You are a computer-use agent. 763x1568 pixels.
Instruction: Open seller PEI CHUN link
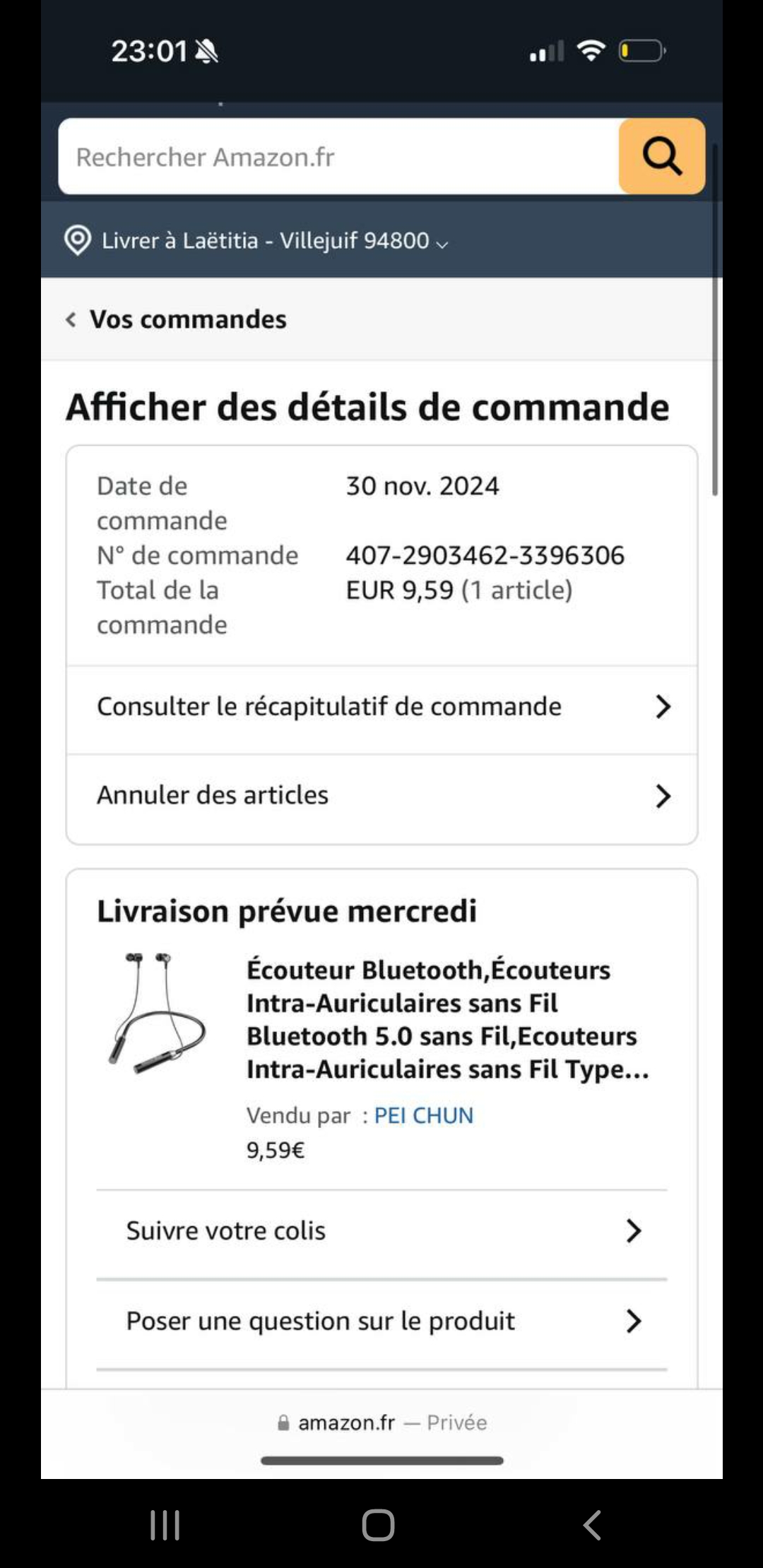[423, 1116]
